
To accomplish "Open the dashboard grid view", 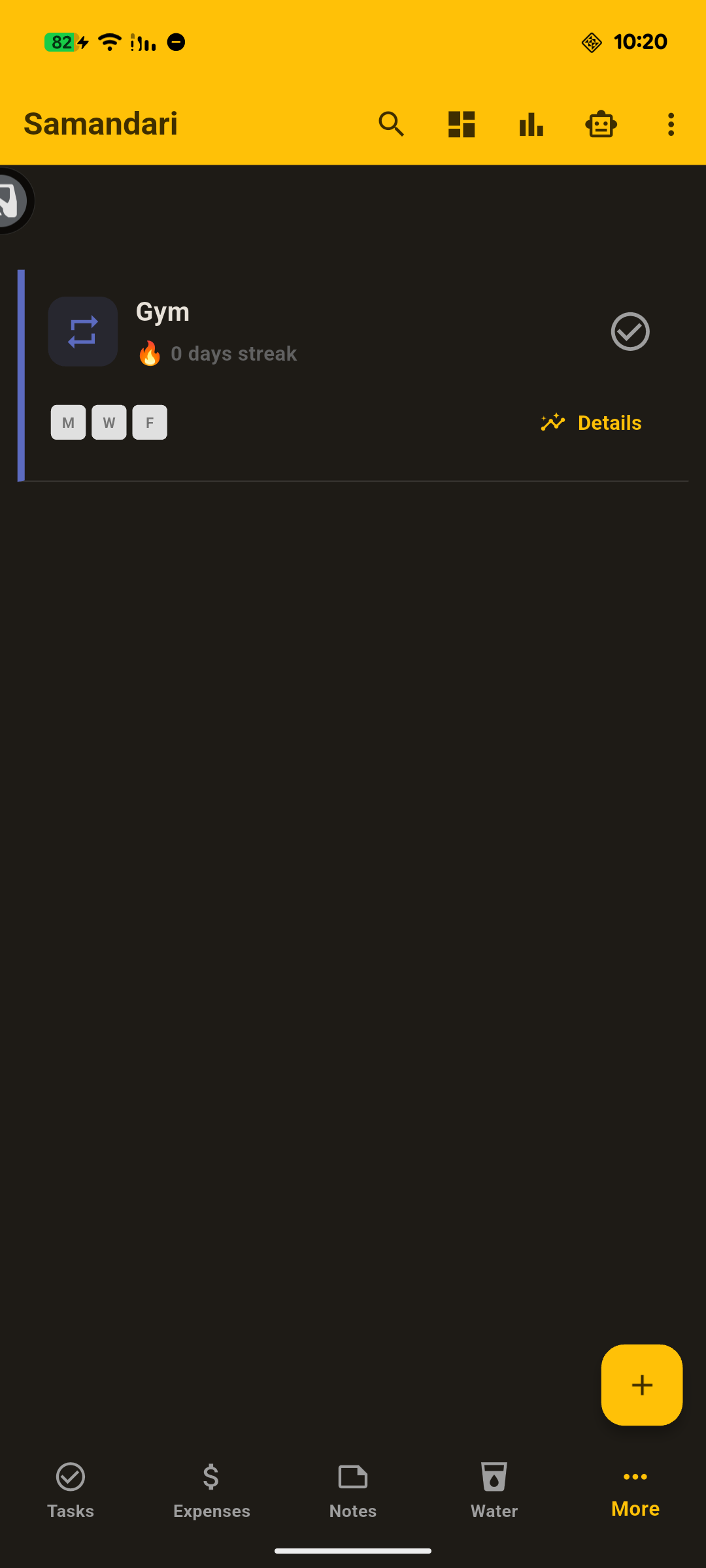I will (461, 124).
